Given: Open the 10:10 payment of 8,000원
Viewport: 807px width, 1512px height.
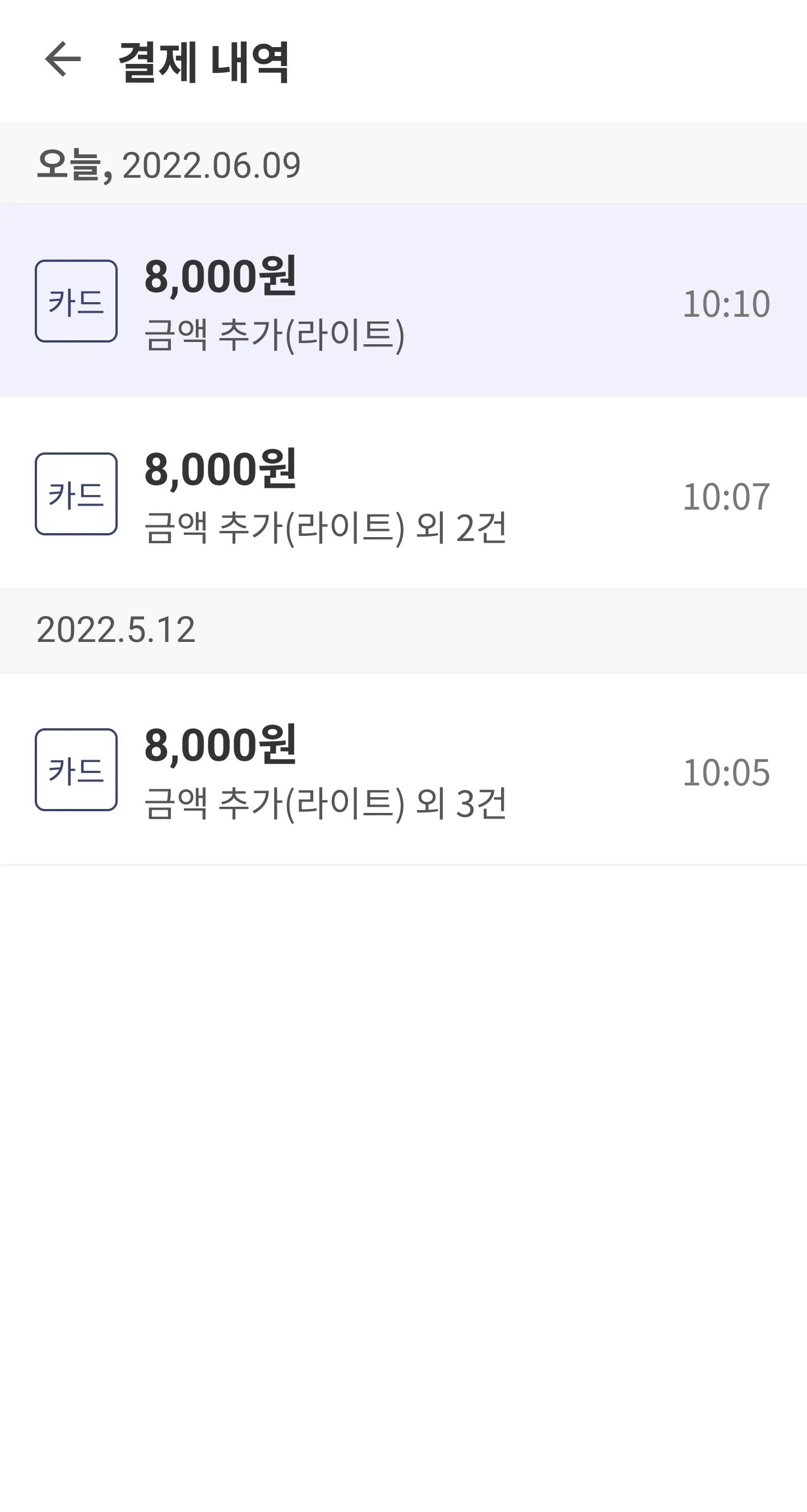Looking at the screenshot, I should pos(403,301).
